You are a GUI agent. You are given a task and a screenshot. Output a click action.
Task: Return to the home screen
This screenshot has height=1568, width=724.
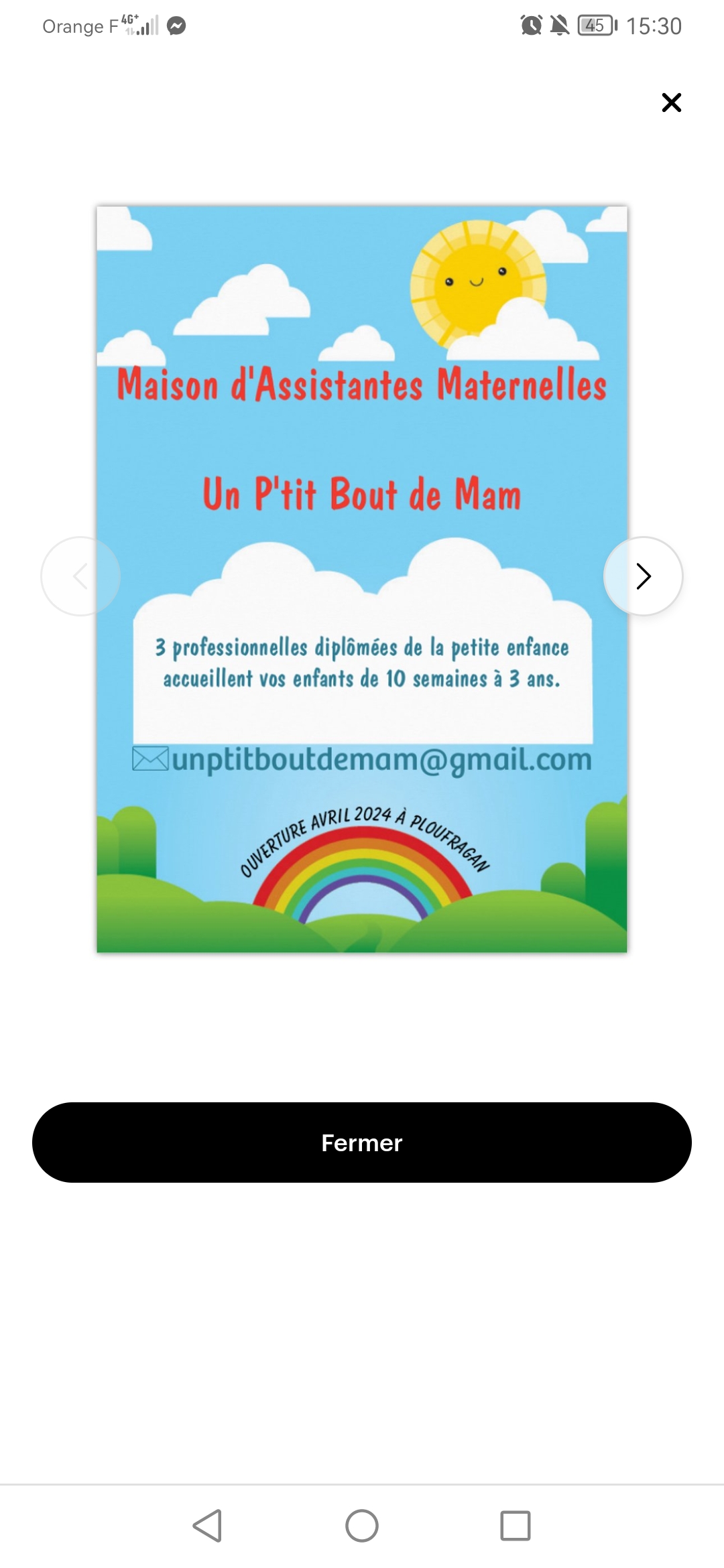(x=362, y=1526)
